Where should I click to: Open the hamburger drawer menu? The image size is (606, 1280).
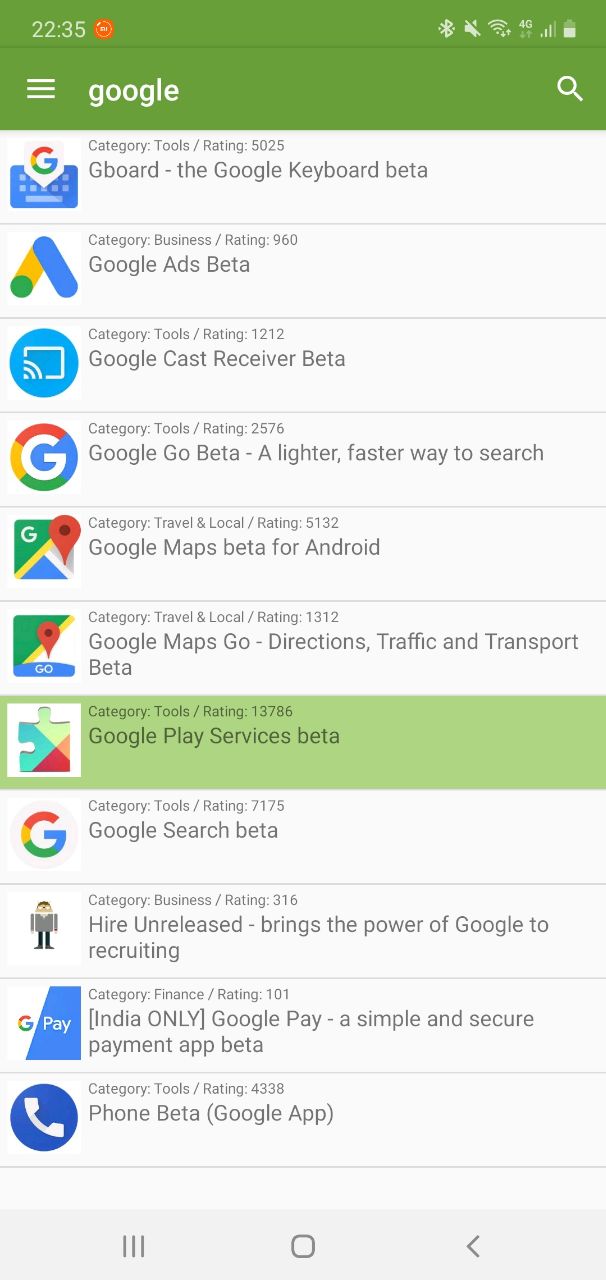[41, 89]
